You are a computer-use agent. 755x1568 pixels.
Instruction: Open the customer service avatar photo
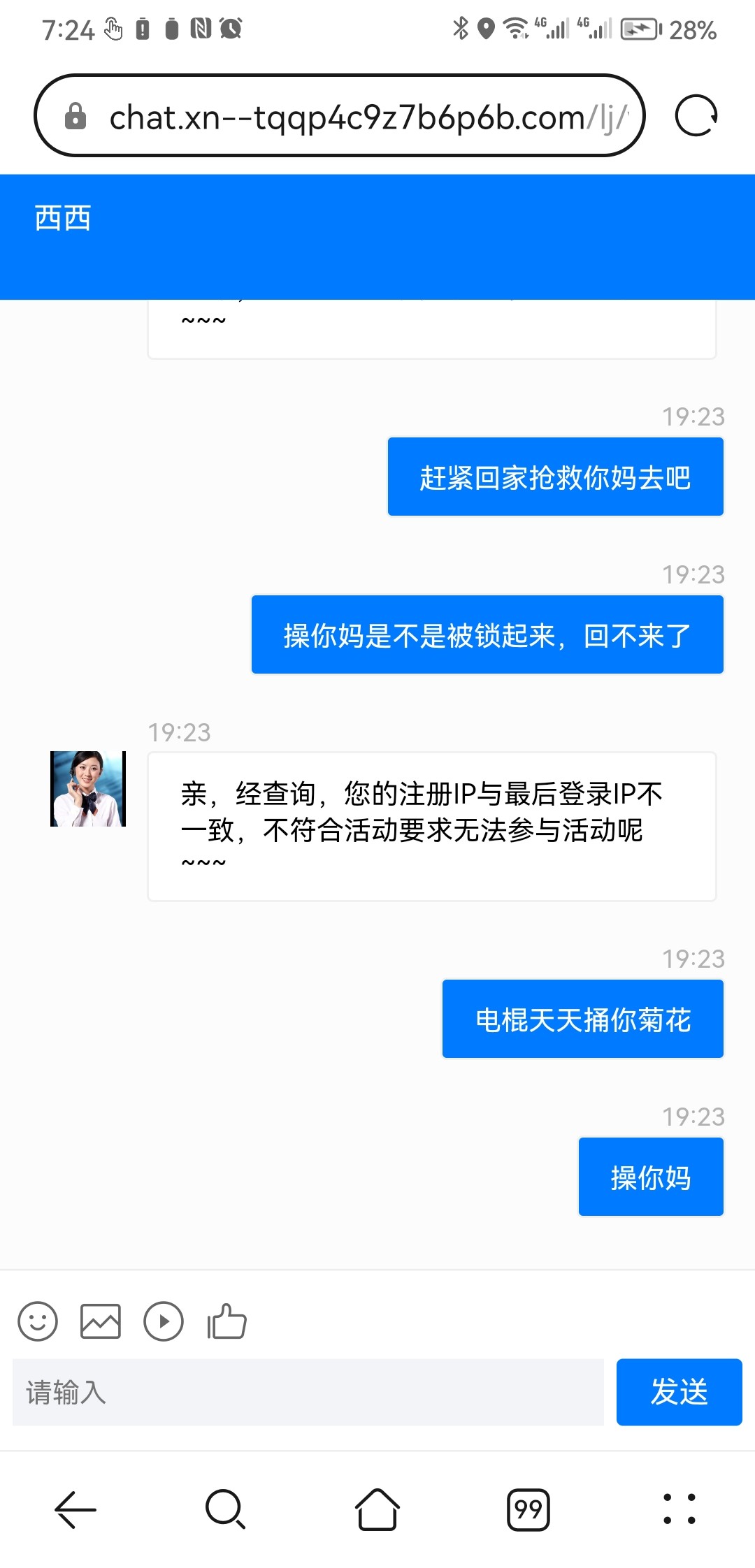coord(88,790)
